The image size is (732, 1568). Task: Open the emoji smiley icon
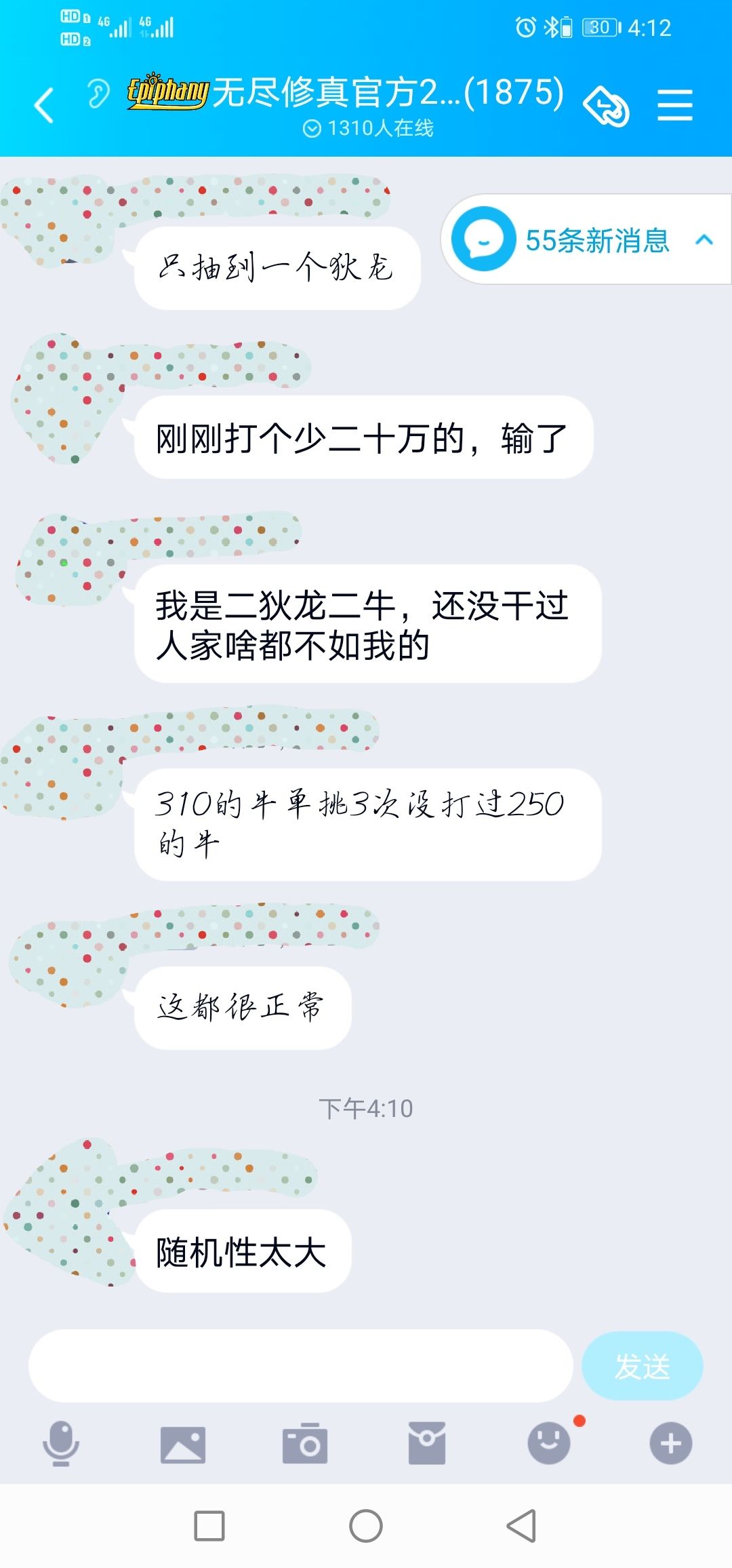pyautogui.click(x=549, y=1445)
